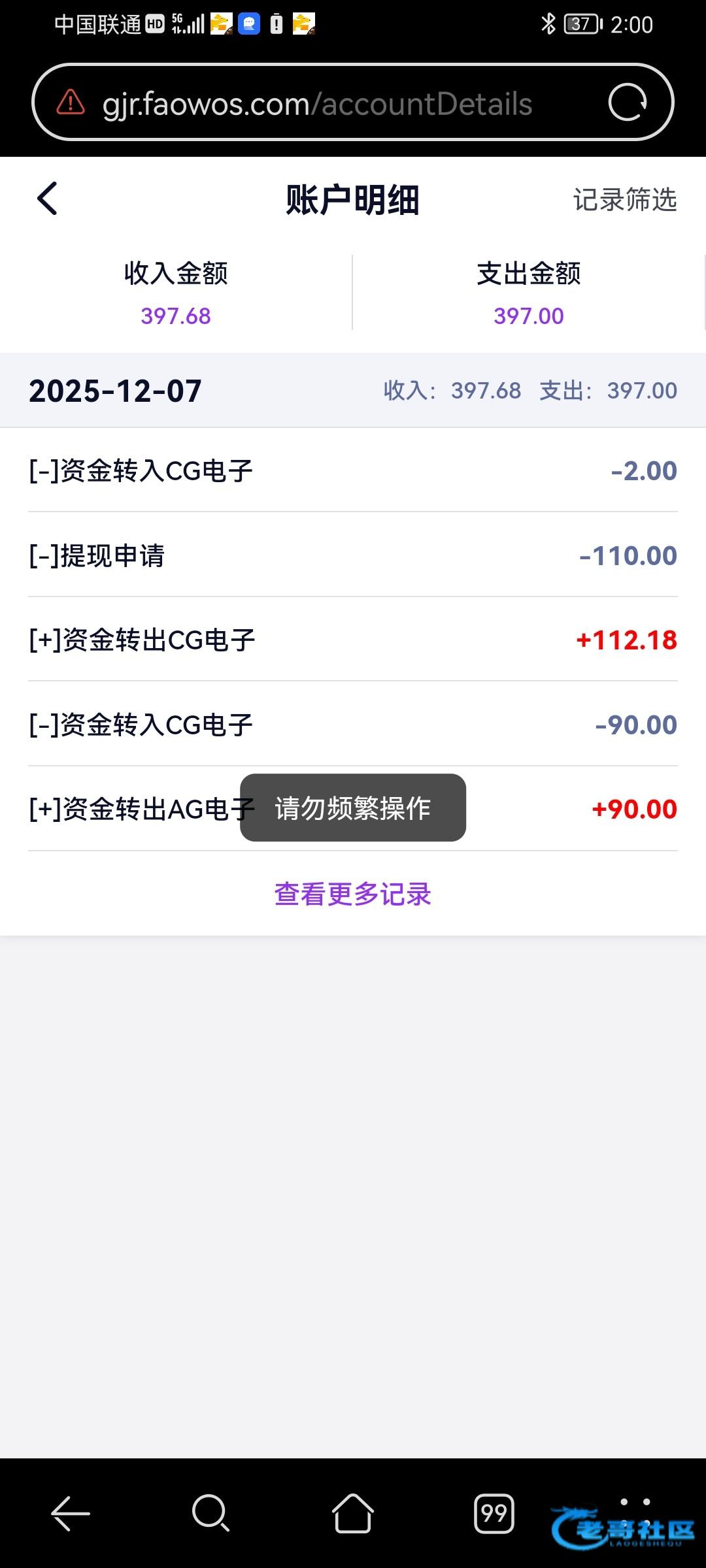Viewport: 706px width, 1568px height.
Task: Go to the browser home page
Action: [x=352, y=1513]
